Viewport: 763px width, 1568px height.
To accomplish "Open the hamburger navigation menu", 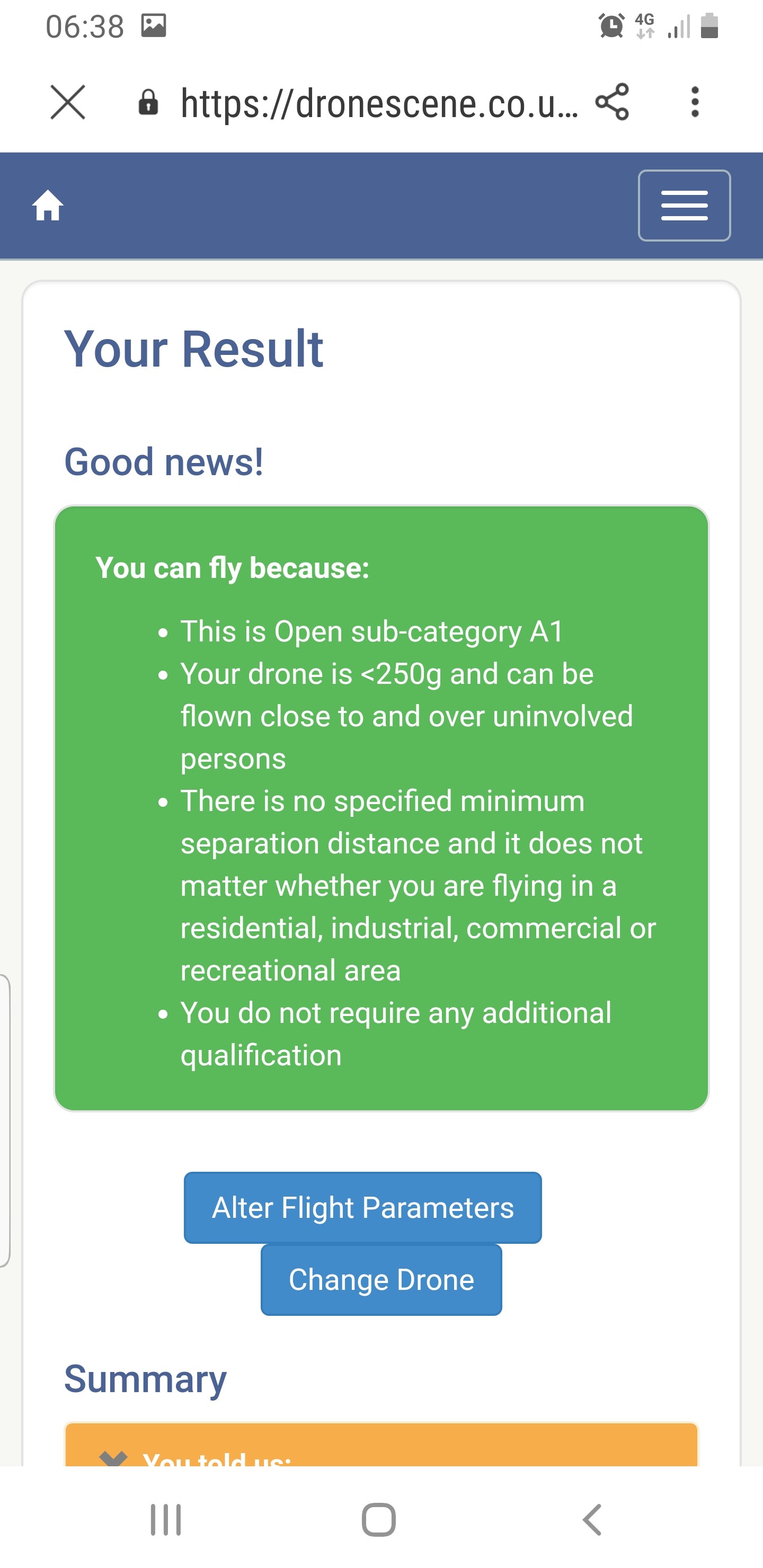I will [x=685, y=206].
